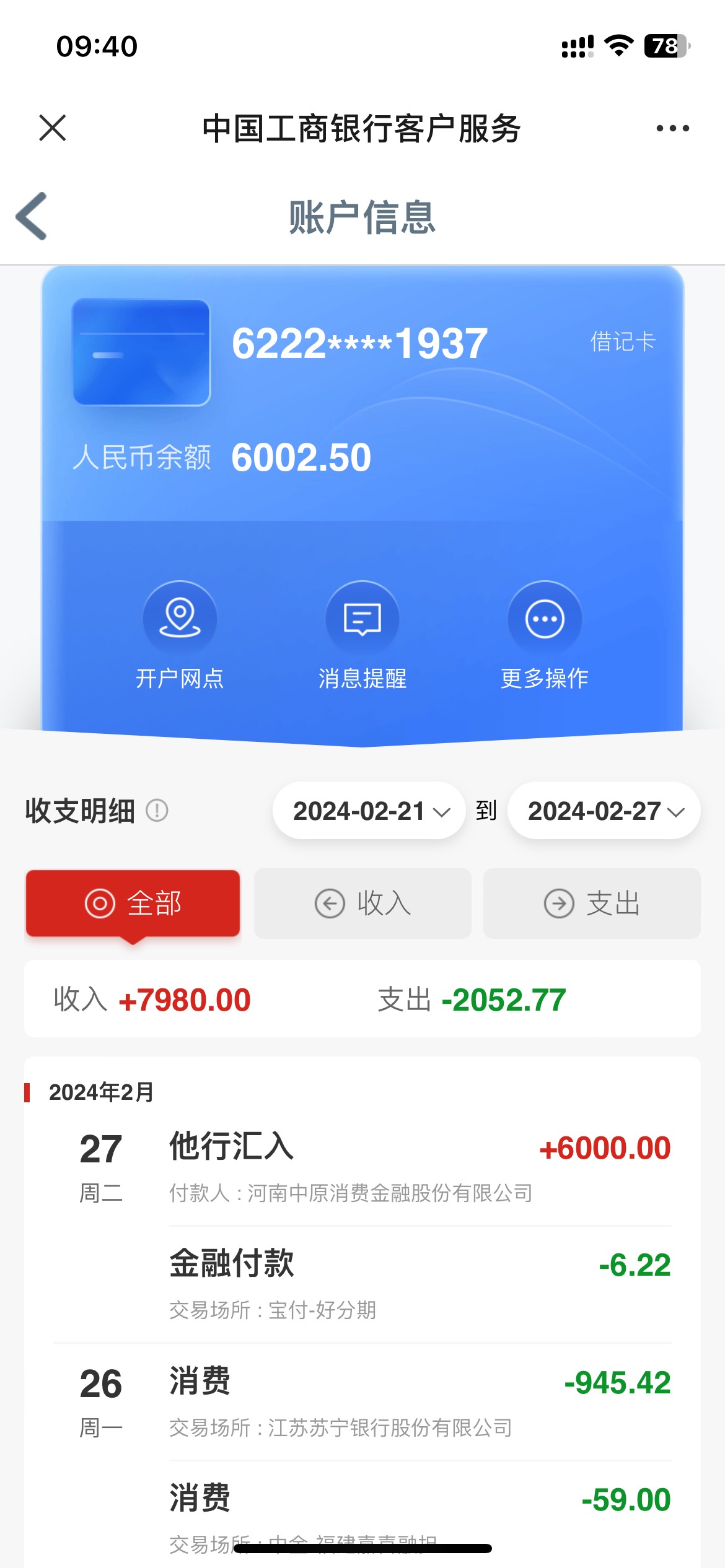Select the 全部 filter tab
This screenshot has height=1568, width=725.
point(133,903)
